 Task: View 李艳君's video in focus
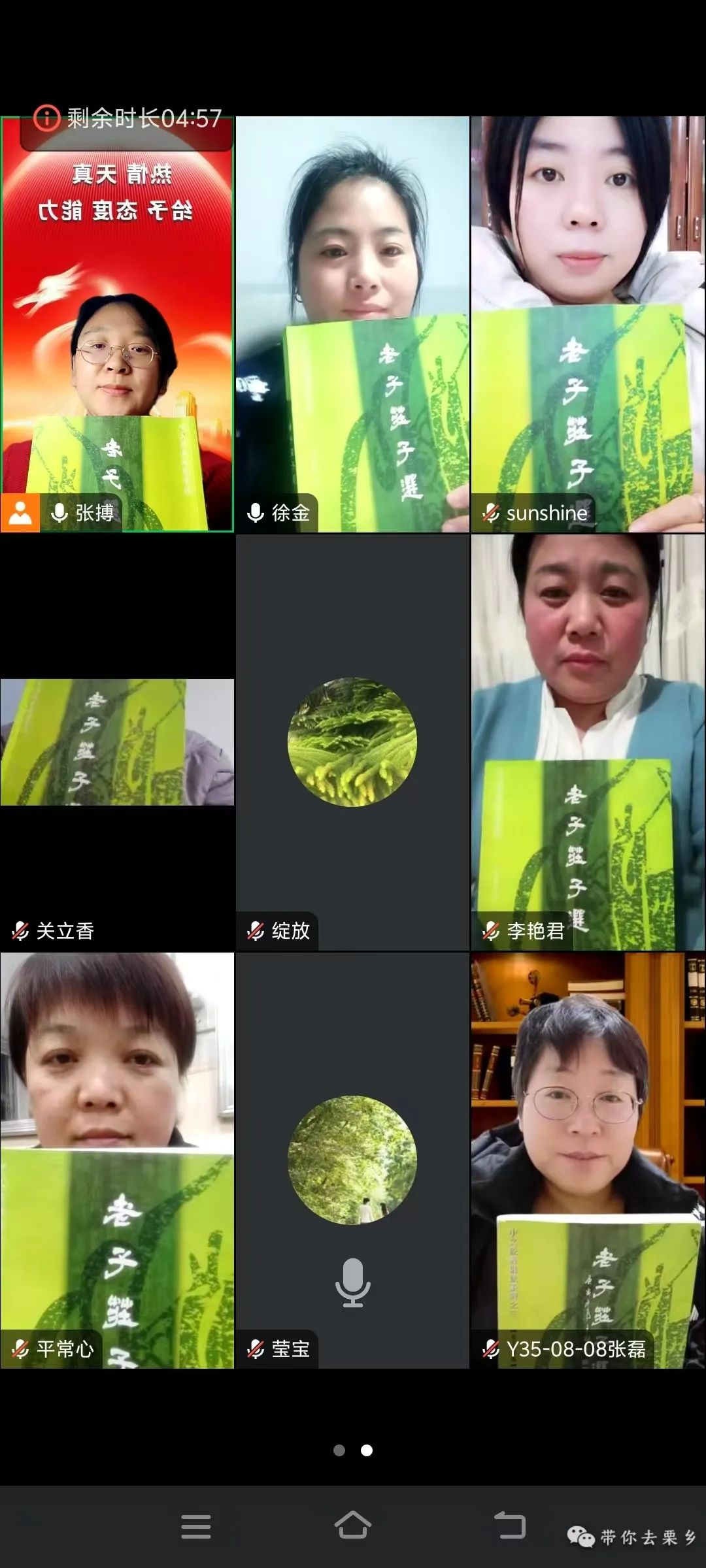pyautogui.click(x=588, y=742)
